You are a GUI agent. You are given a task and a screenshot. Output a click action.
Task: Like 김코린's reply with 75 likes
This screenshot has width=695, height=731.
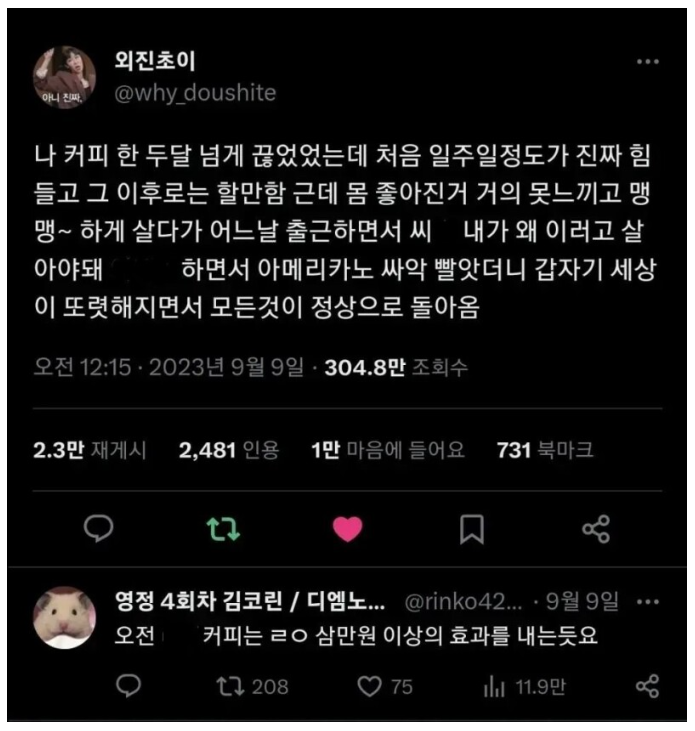pyautogui.click(x=385, y=685)
